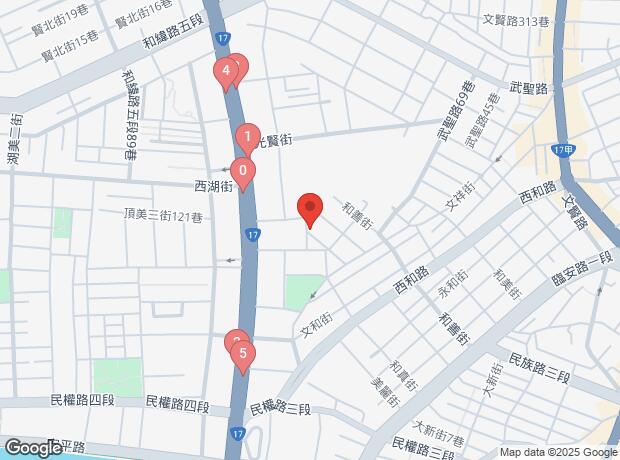Viewport: 620px width, 460px height.
Task: Tap map marker numbered 1
Action: [246, 135]
